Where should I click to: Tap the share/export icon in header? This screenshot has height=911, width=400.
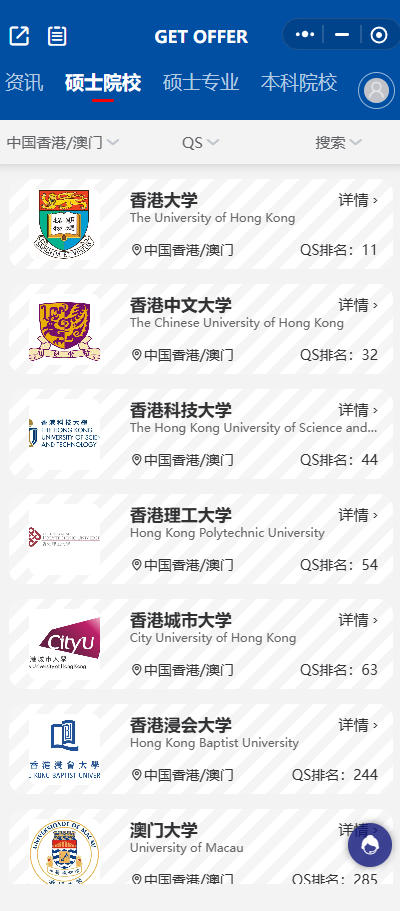click(19, 36)
